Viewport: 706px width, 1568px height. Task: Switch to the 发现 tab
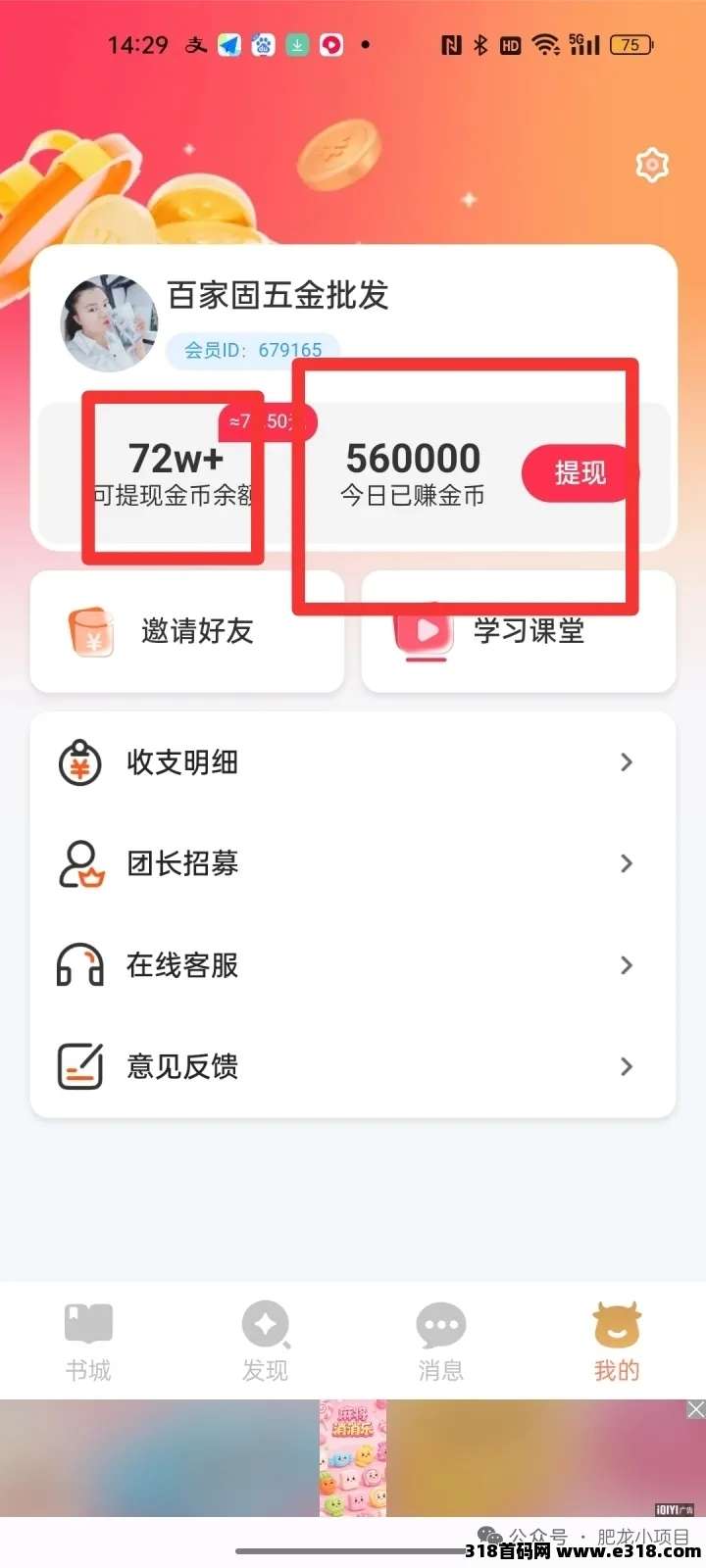(x=265, y=1343)
